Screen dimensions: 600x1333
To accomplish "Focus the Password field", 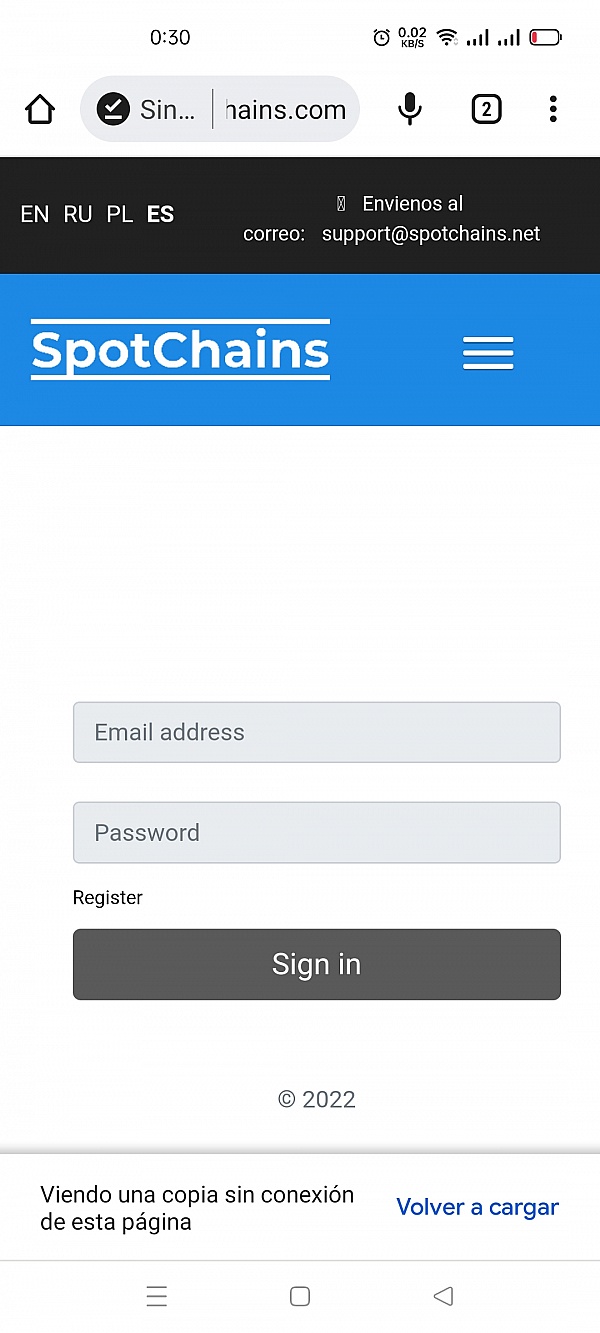I will tap(317, 832).
